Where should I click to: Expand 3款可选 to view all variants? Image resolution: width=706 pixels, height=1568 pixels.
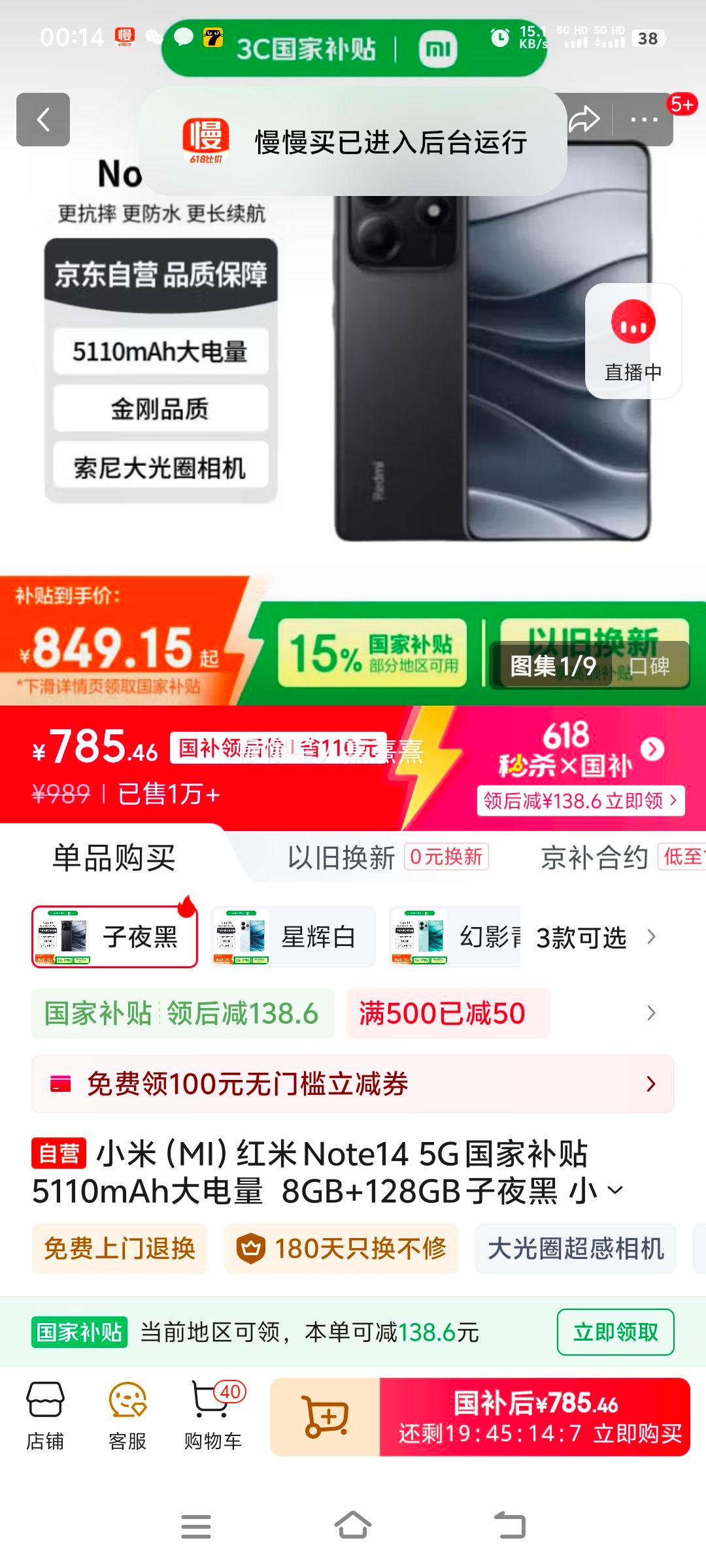580,937
